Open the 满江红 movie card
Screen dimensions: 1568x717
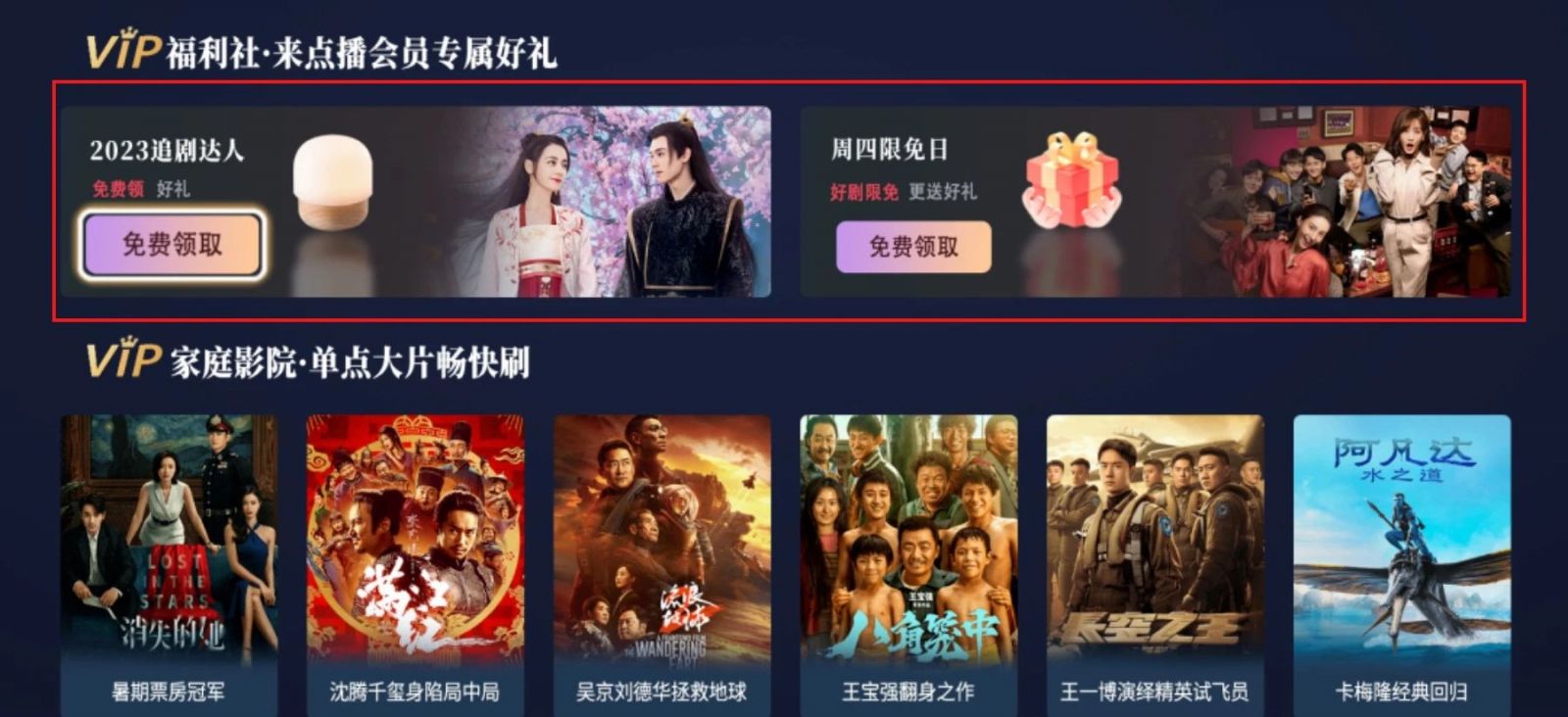415,549
